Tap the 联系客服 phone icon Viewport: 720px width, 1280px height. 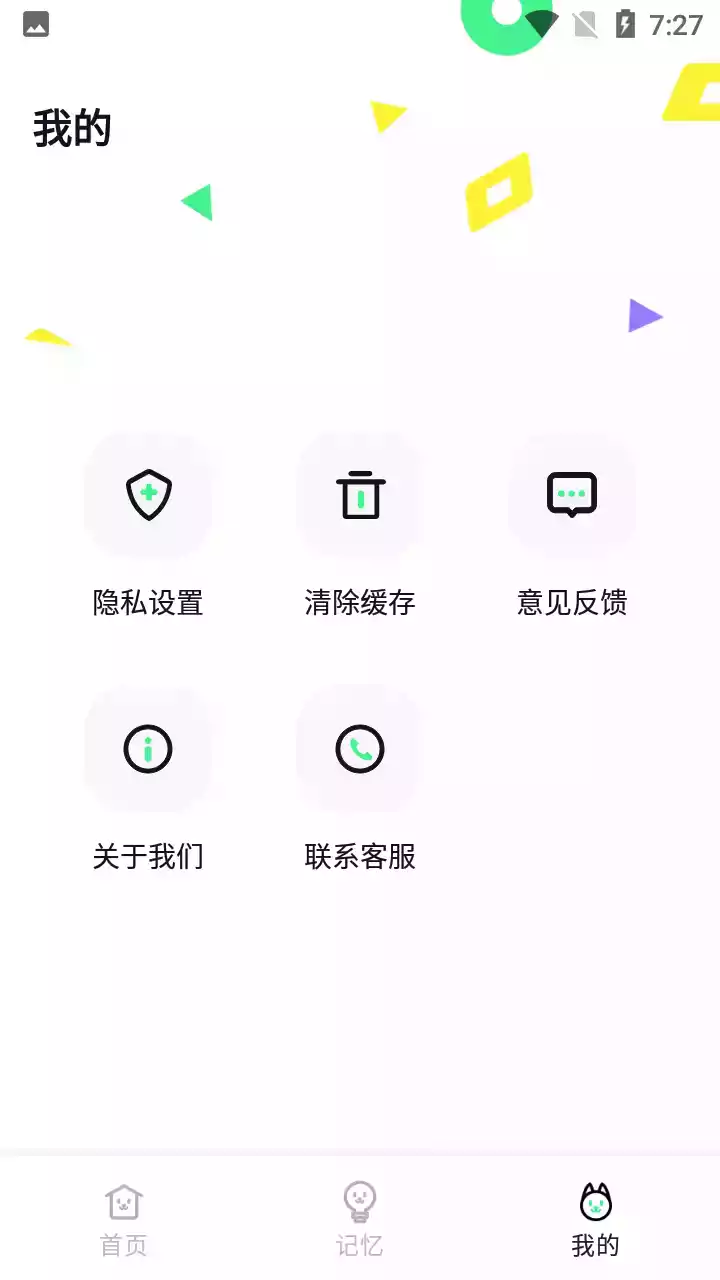tap(360, 750)
